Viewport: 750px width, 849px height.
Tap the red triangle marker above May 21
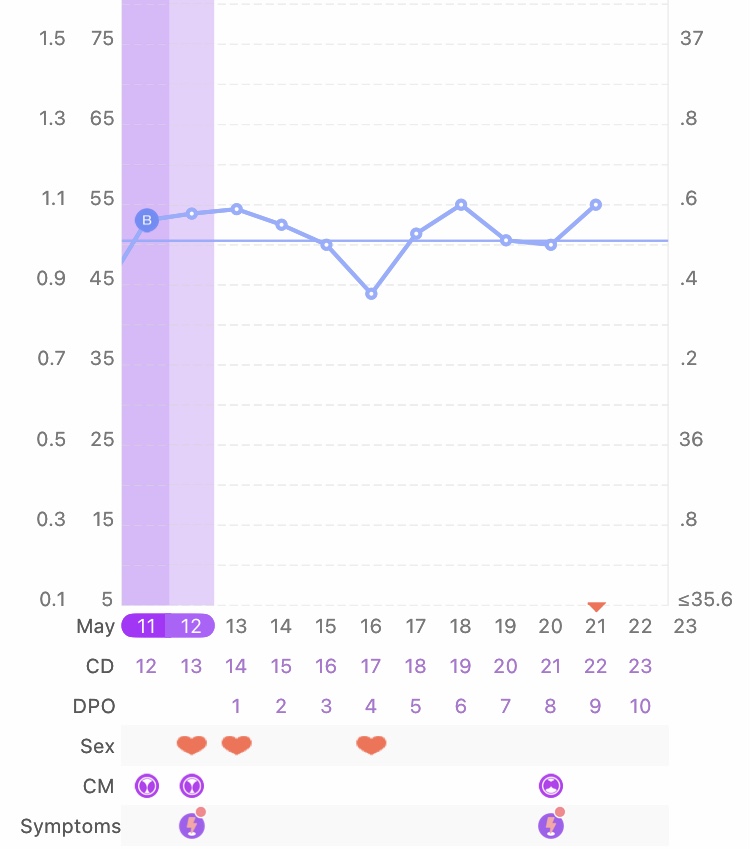[x=596, y=606]
